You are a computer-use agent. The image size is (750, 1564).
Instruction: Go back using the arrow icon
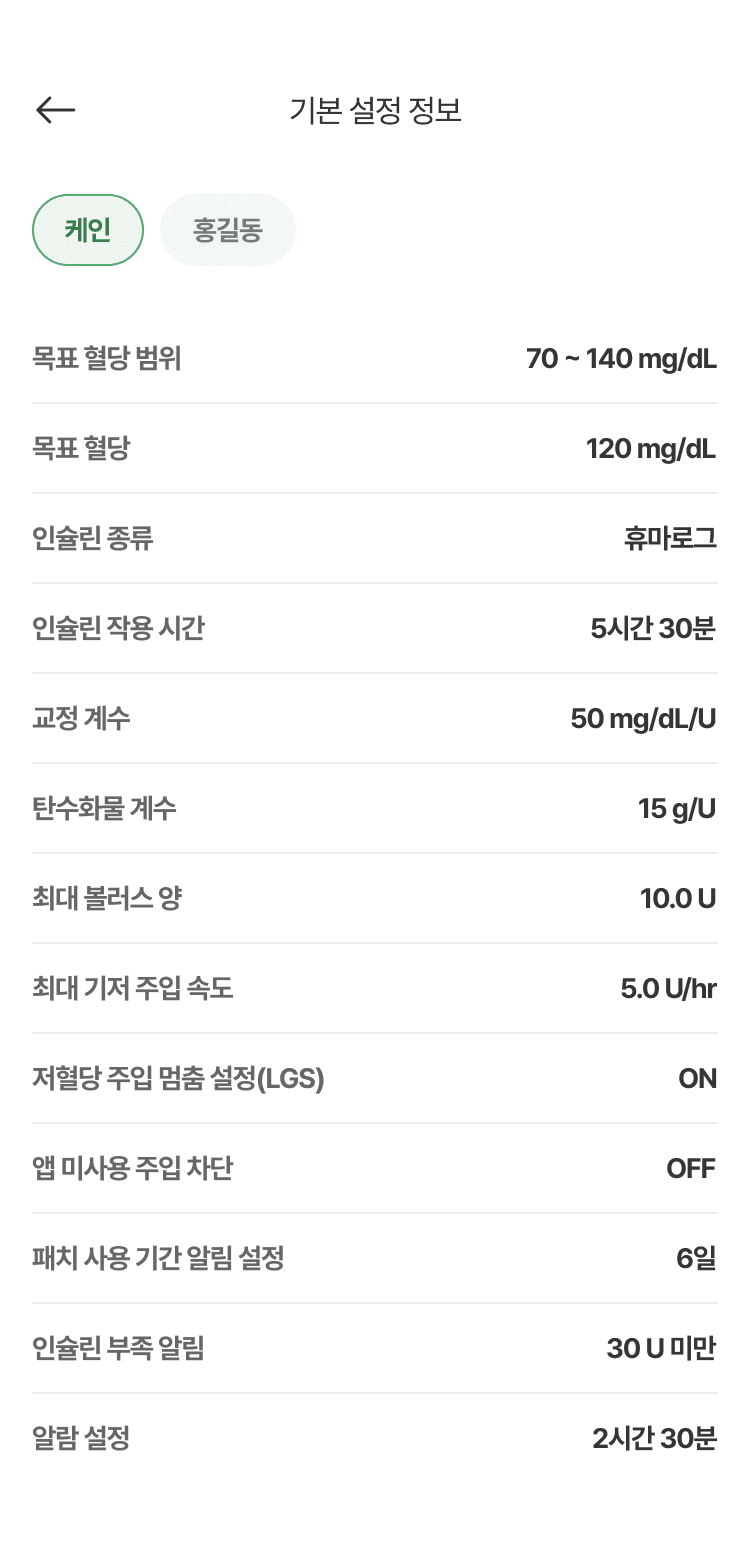pyautogui.click(x=56, y=110)
